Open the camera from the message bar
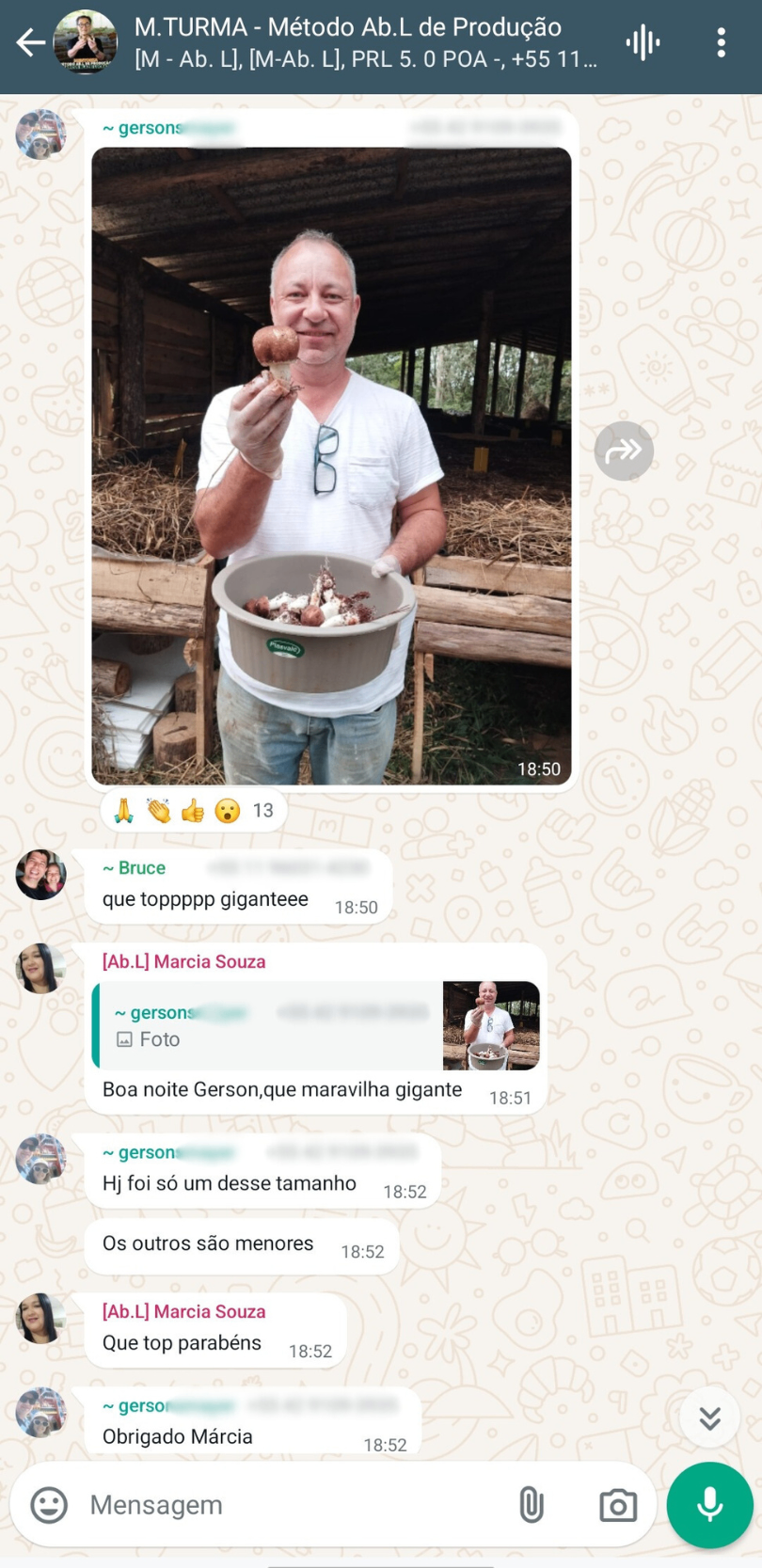762x1568 pixels. tap(617, 1504)
